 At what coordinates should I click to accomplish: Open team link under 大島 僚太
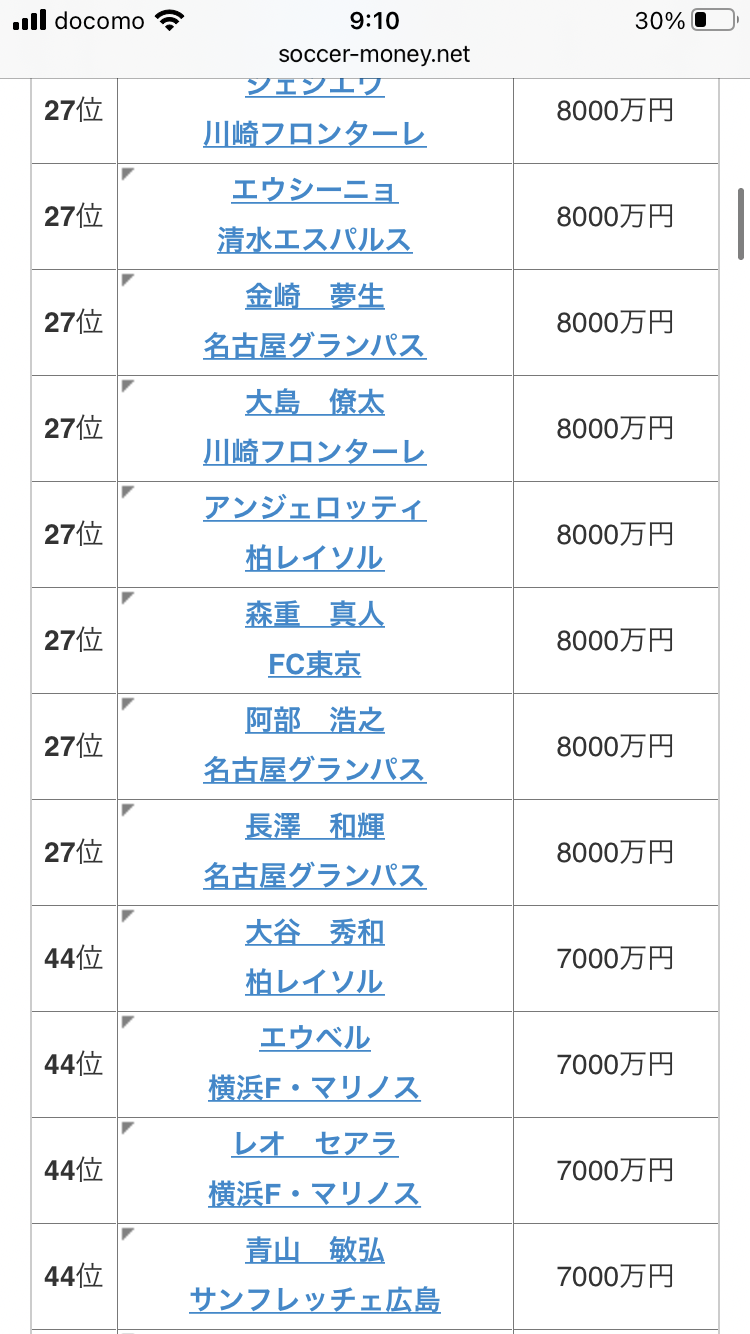315,452
